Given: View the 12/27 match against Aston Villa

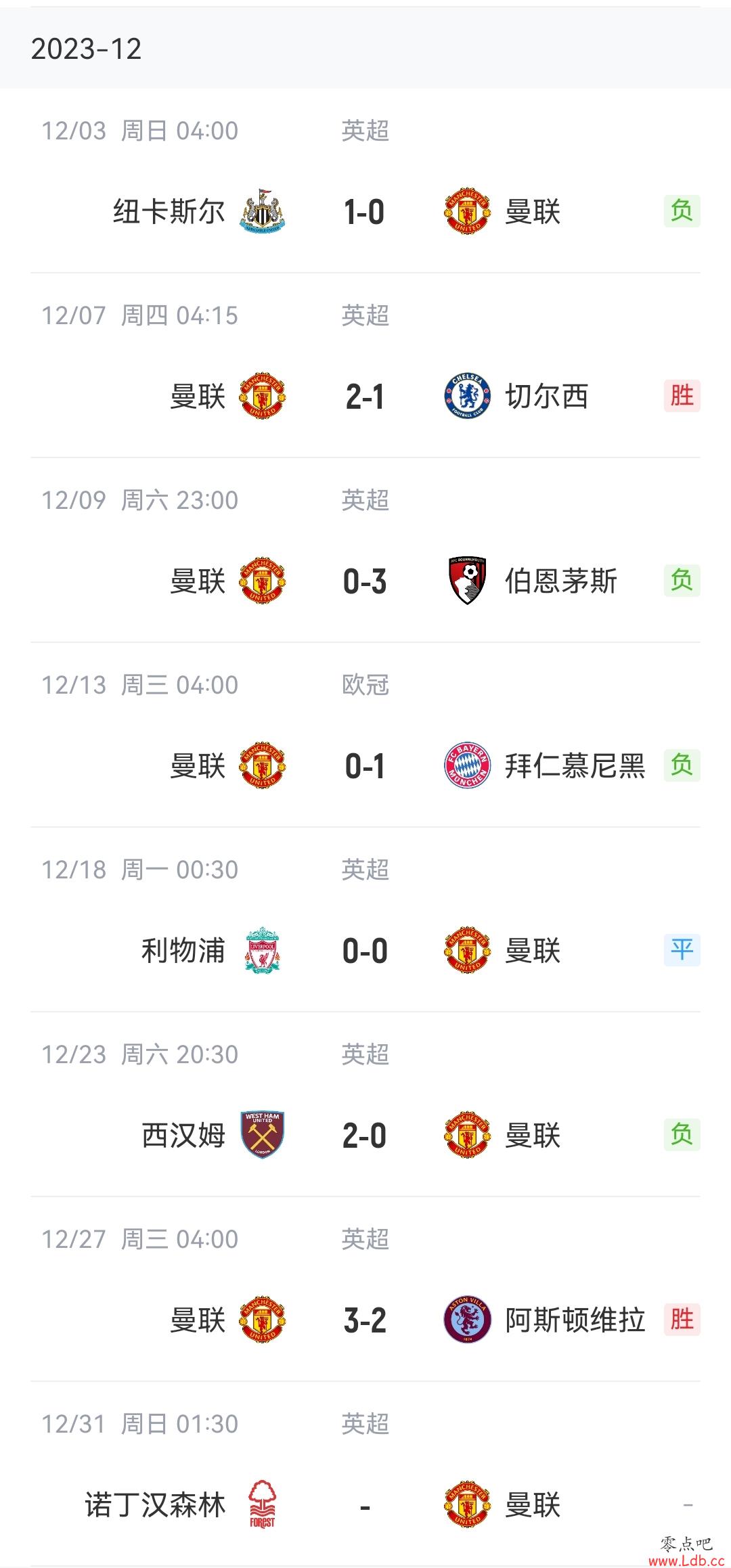Looking at the screenshot, I should (365, 1289).
